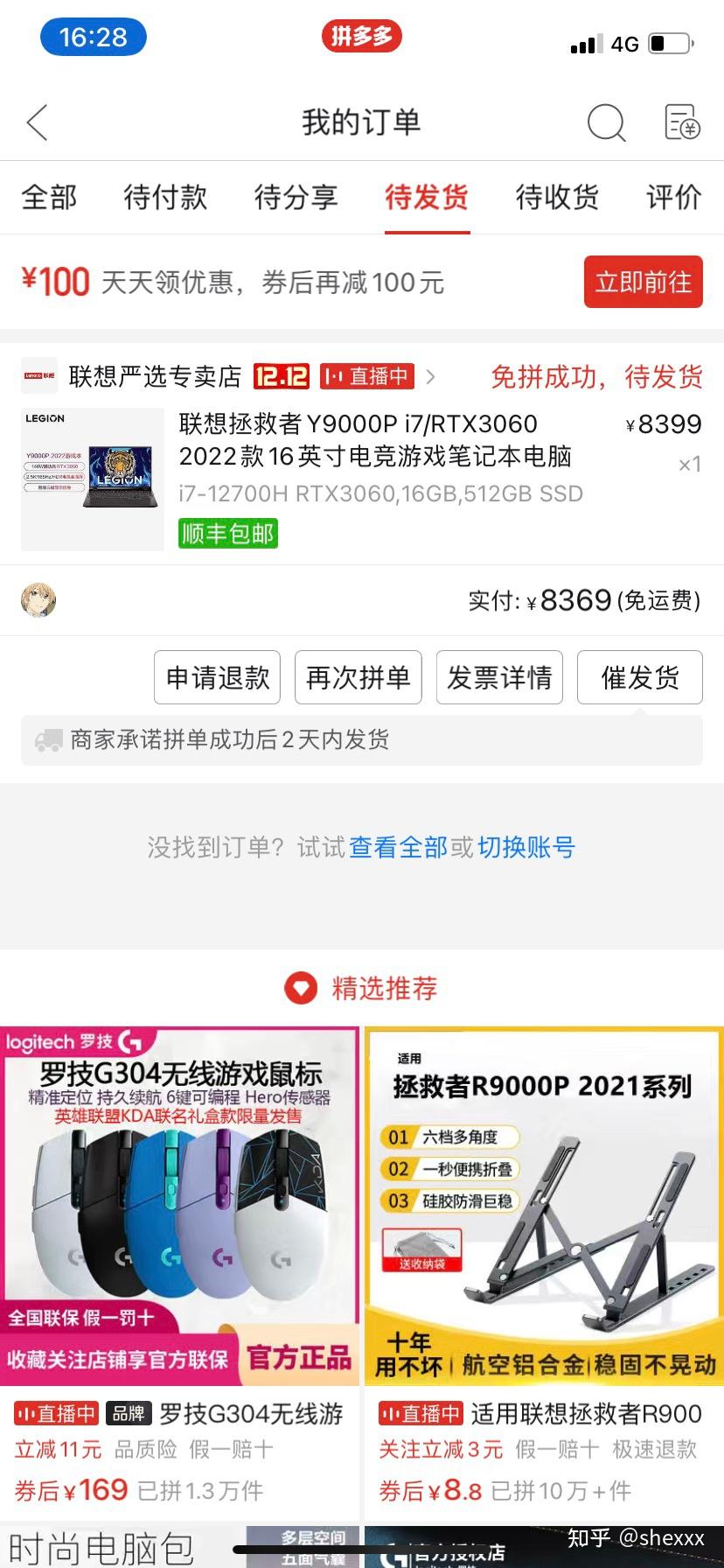Tap the back arrow to leave My Orders

(x=37, y=123)
